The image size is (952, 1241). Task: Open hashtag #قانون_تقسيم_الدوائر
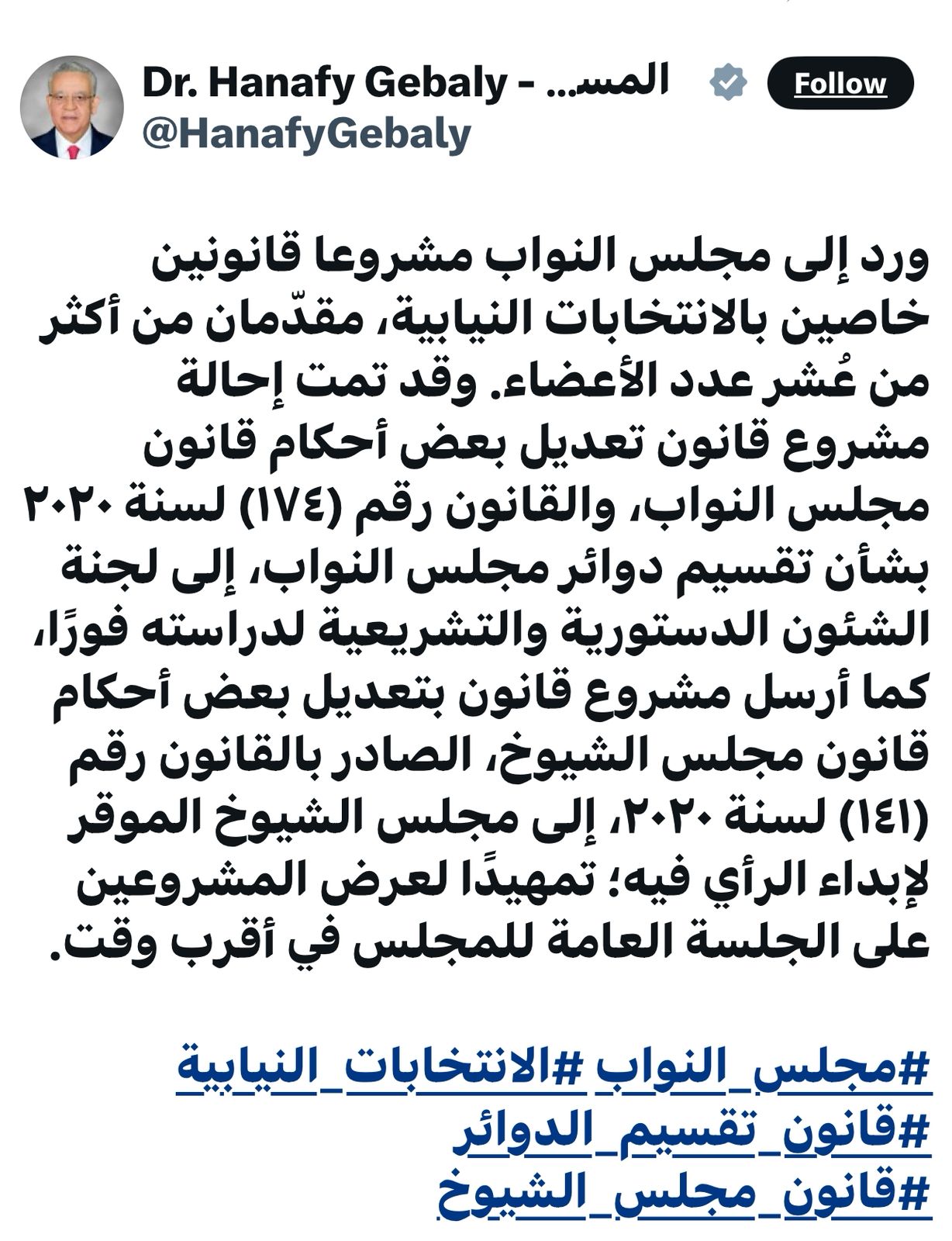[692, 1132]
